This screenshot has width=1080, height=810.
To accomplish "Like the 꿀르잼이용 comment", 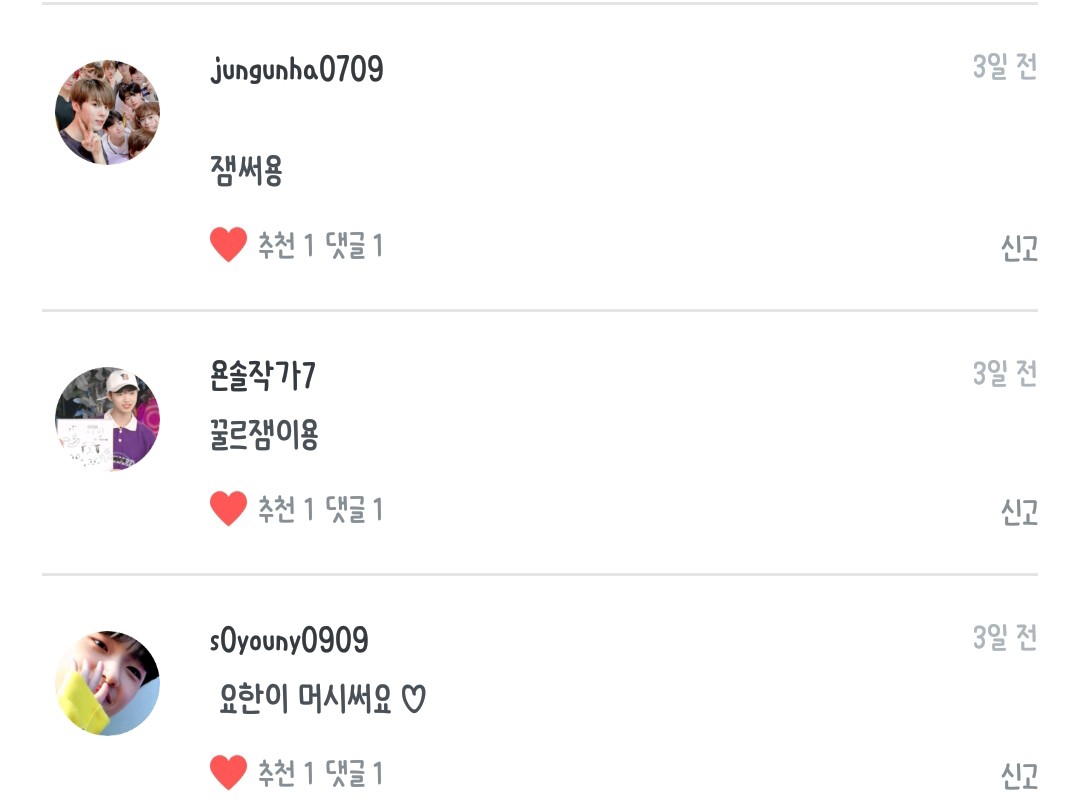I will [229, 510].
